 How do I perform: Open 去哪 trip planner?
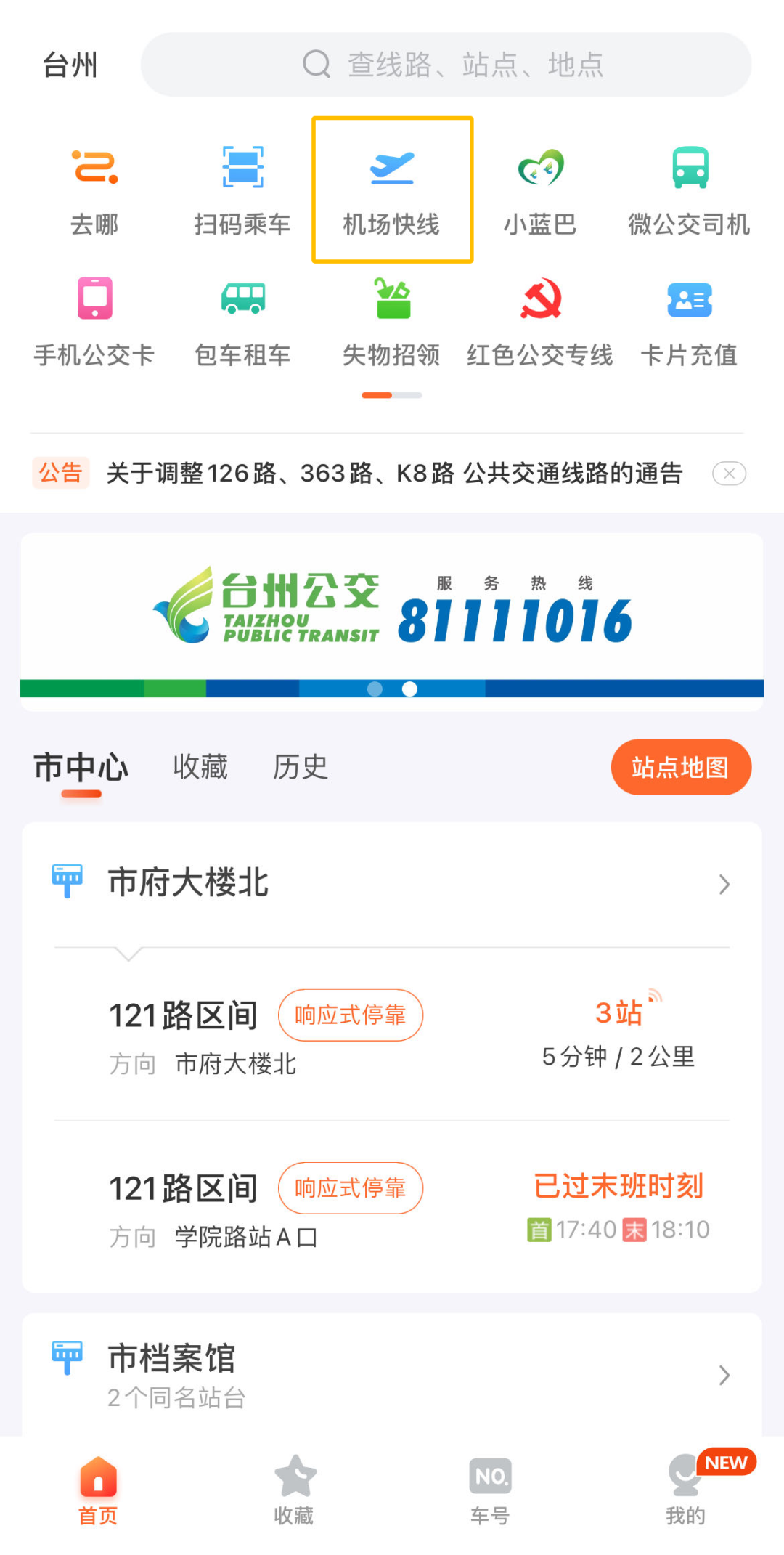click(94, 190)
